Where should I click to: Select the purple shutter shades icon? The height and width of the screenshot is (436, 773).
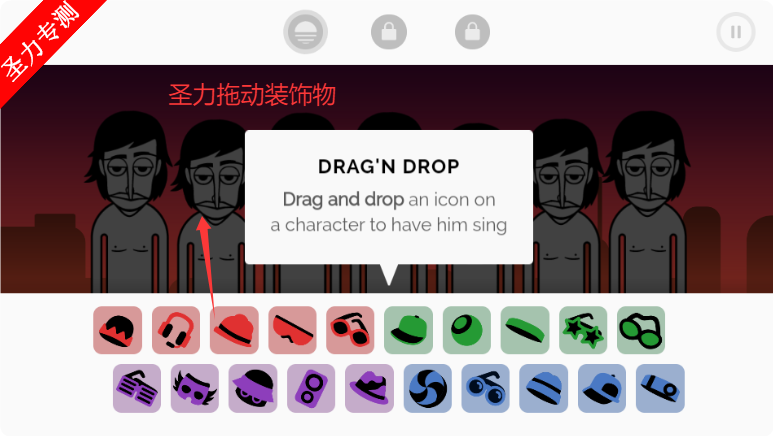137,388
